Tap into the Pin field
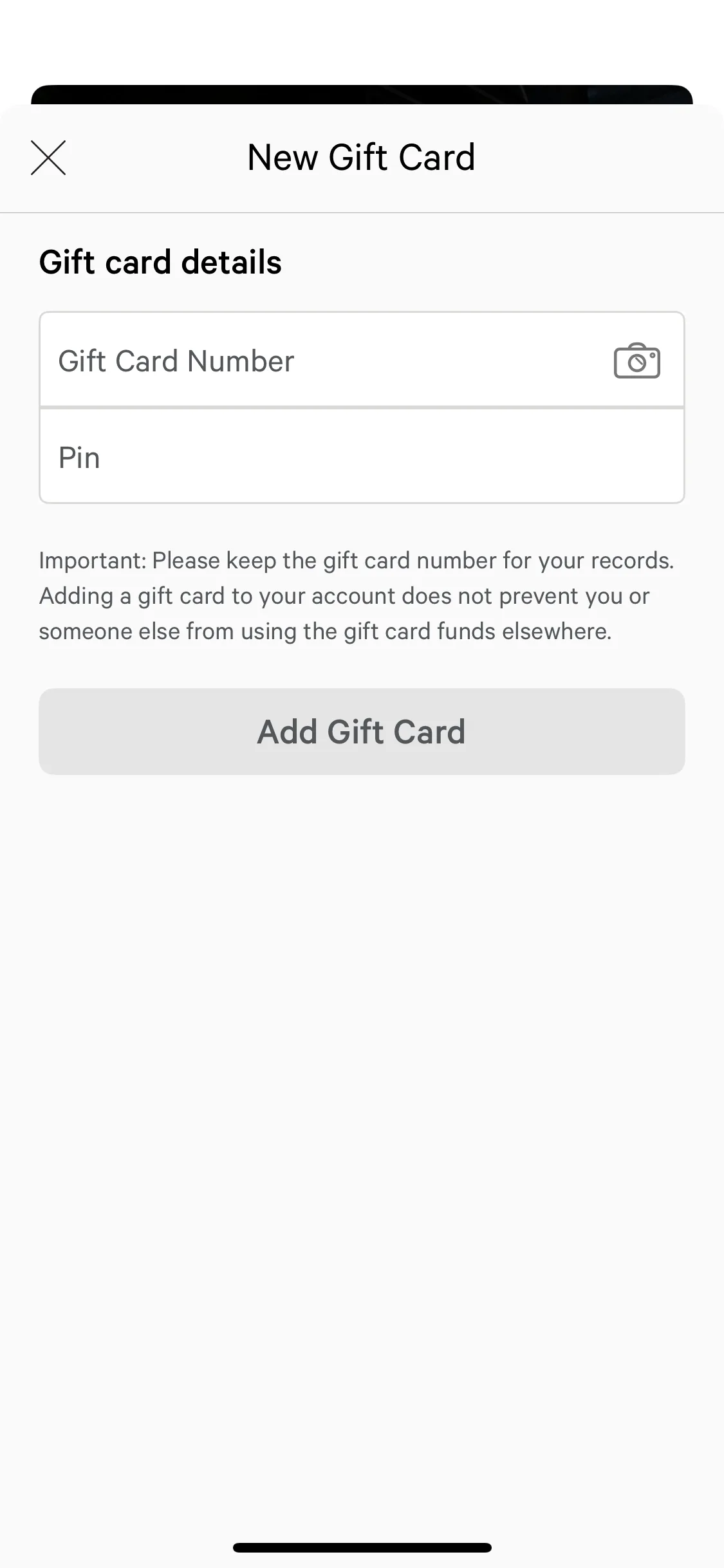The width and height of the screenshot is (724, 1568). pos(360,458)
